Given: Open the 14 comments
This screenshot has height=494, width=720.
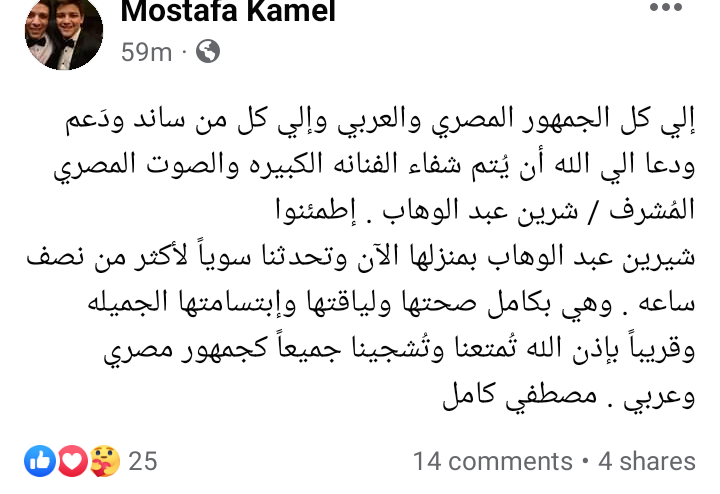Looking at the screenshot, I should [492, 461].
